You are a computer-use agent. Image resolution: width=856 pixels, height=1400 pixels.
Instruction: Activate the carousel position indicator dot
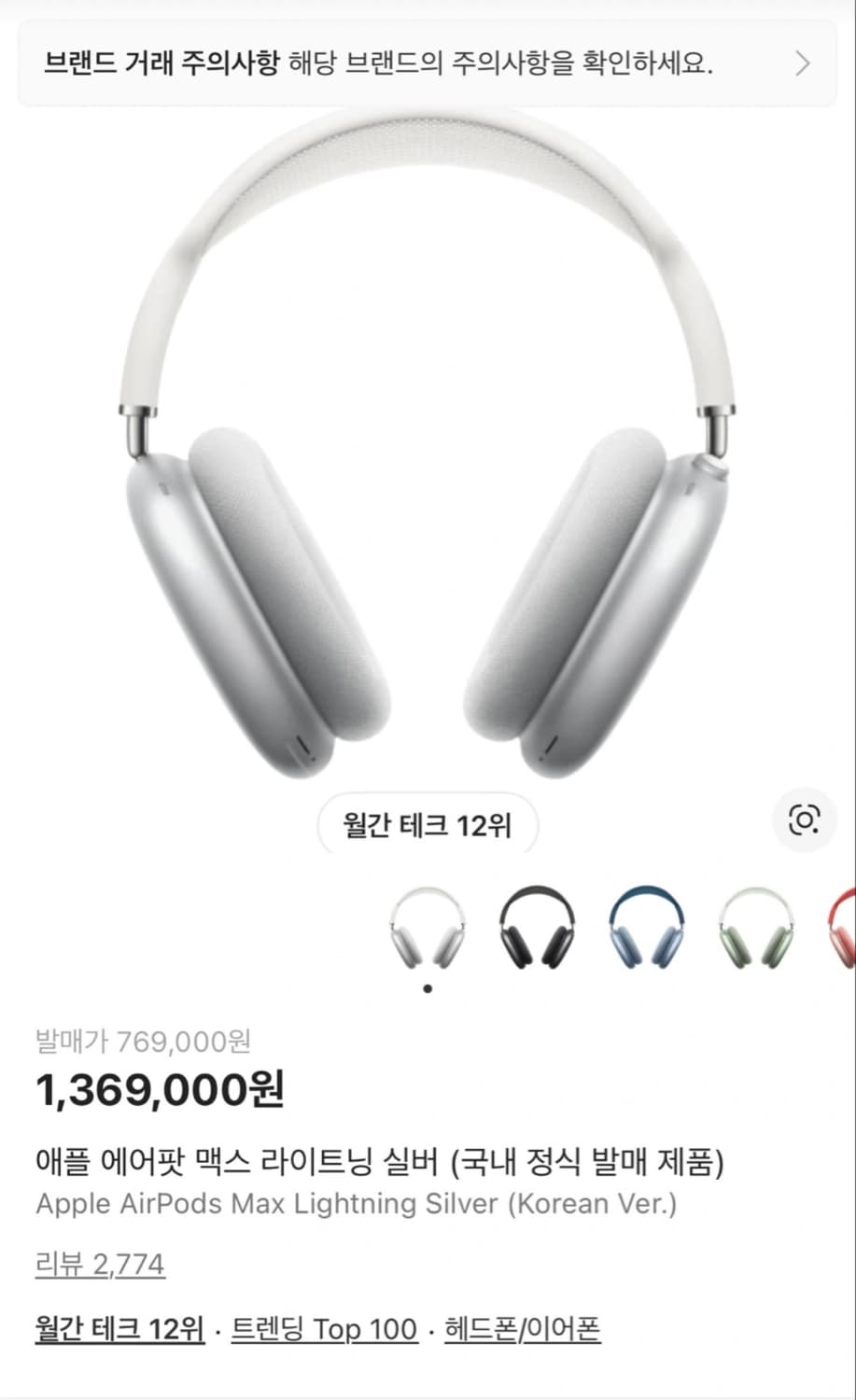[x=429, y=987]
